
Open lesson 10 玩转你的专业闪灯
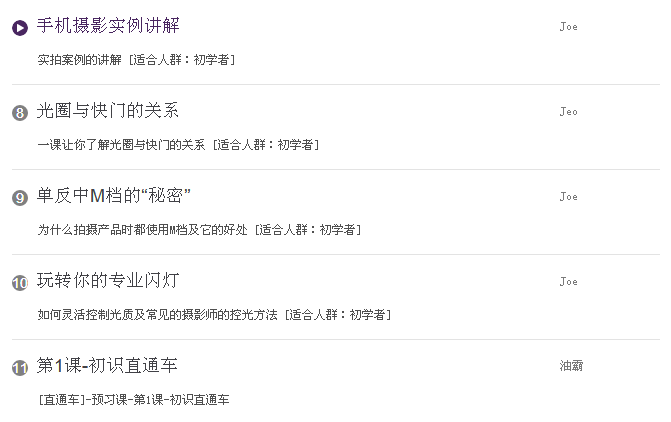[x=107, y=281]
